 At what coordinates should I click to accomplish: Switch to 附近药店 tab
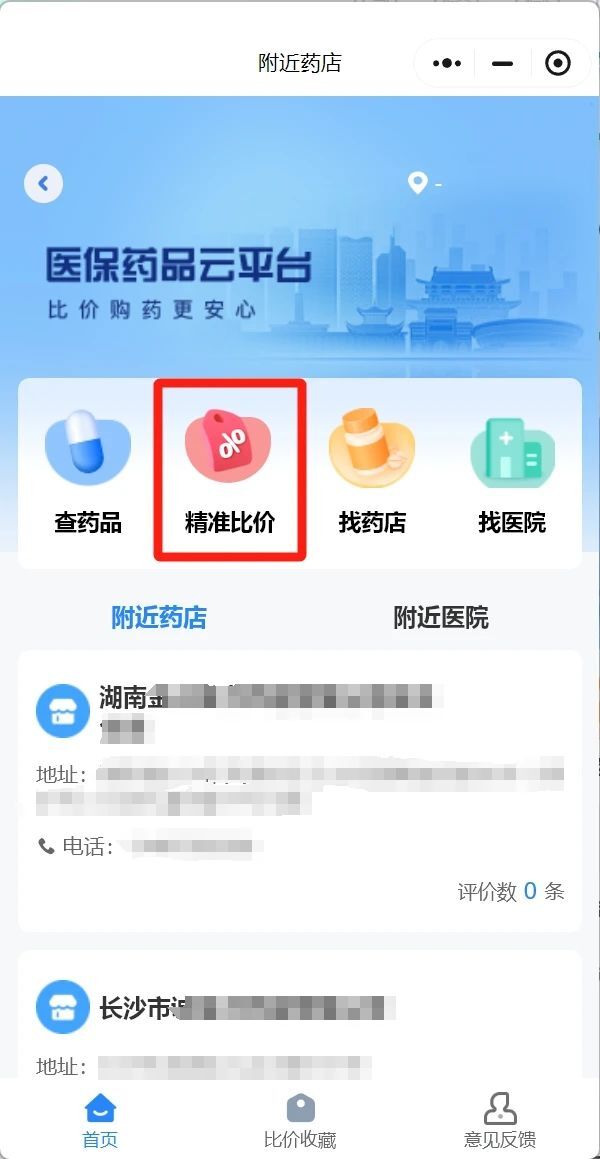[158, 617]
